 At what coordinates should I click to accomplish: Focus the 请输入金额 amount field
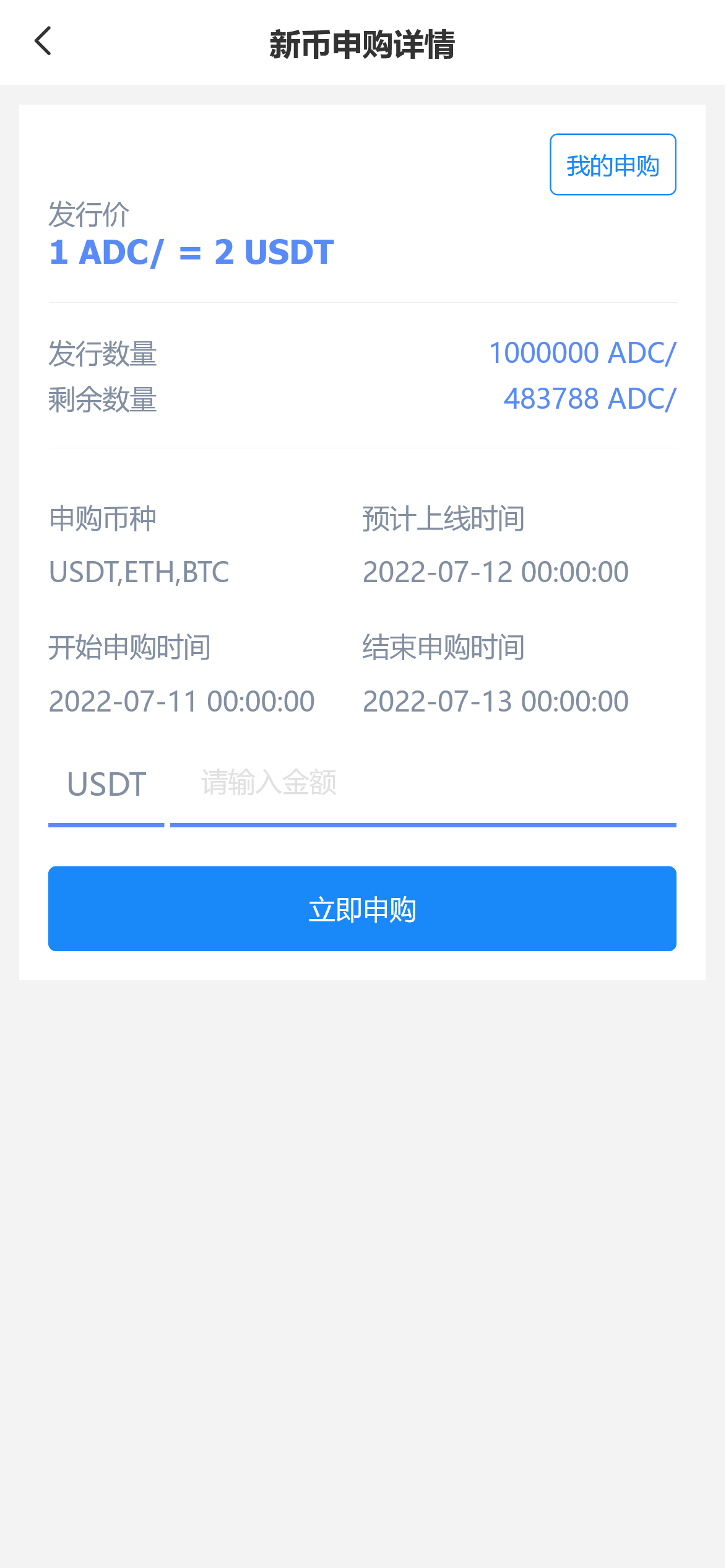422,783
